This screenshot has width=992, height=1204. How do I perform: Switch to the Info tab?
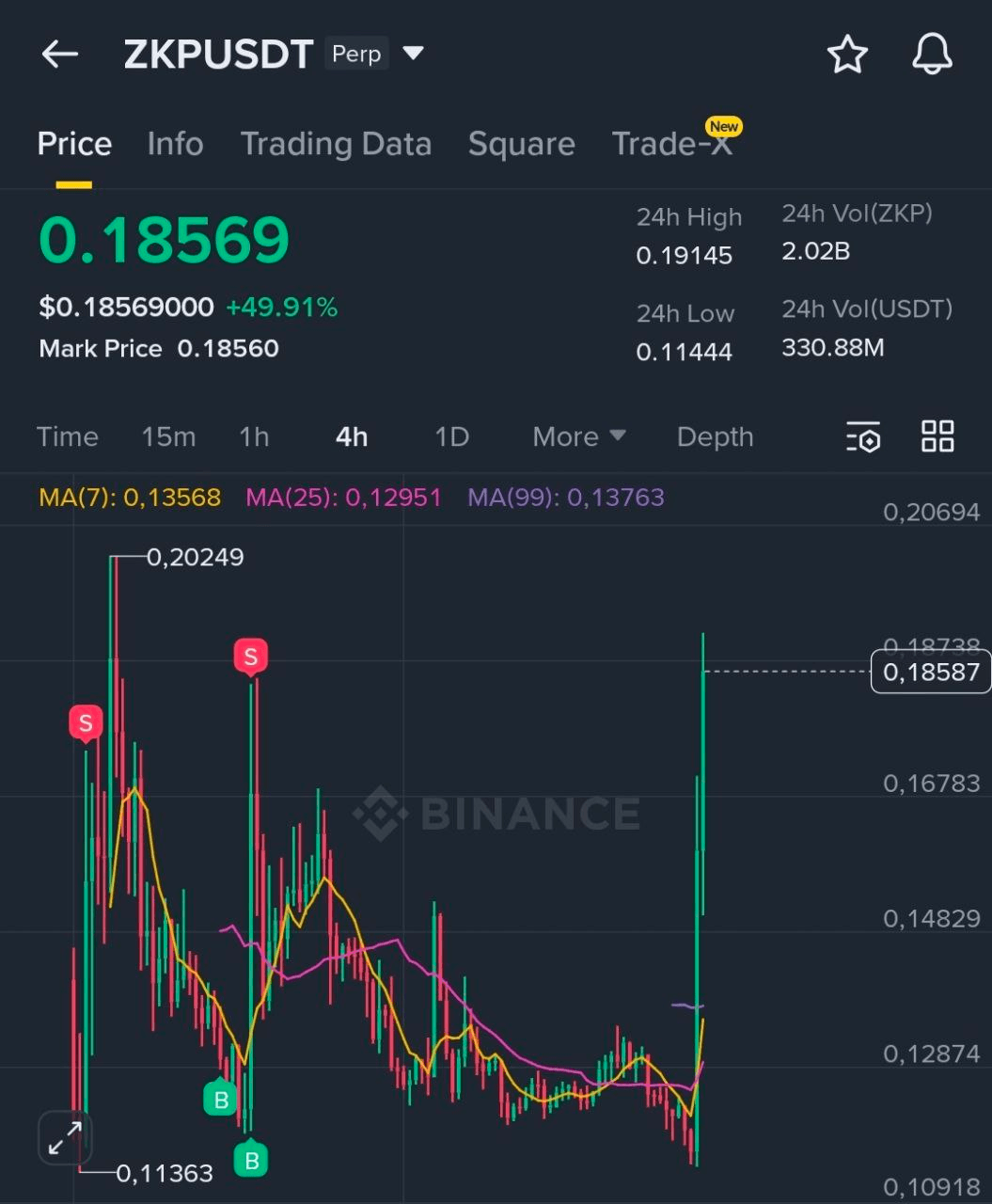pos(175,144)
